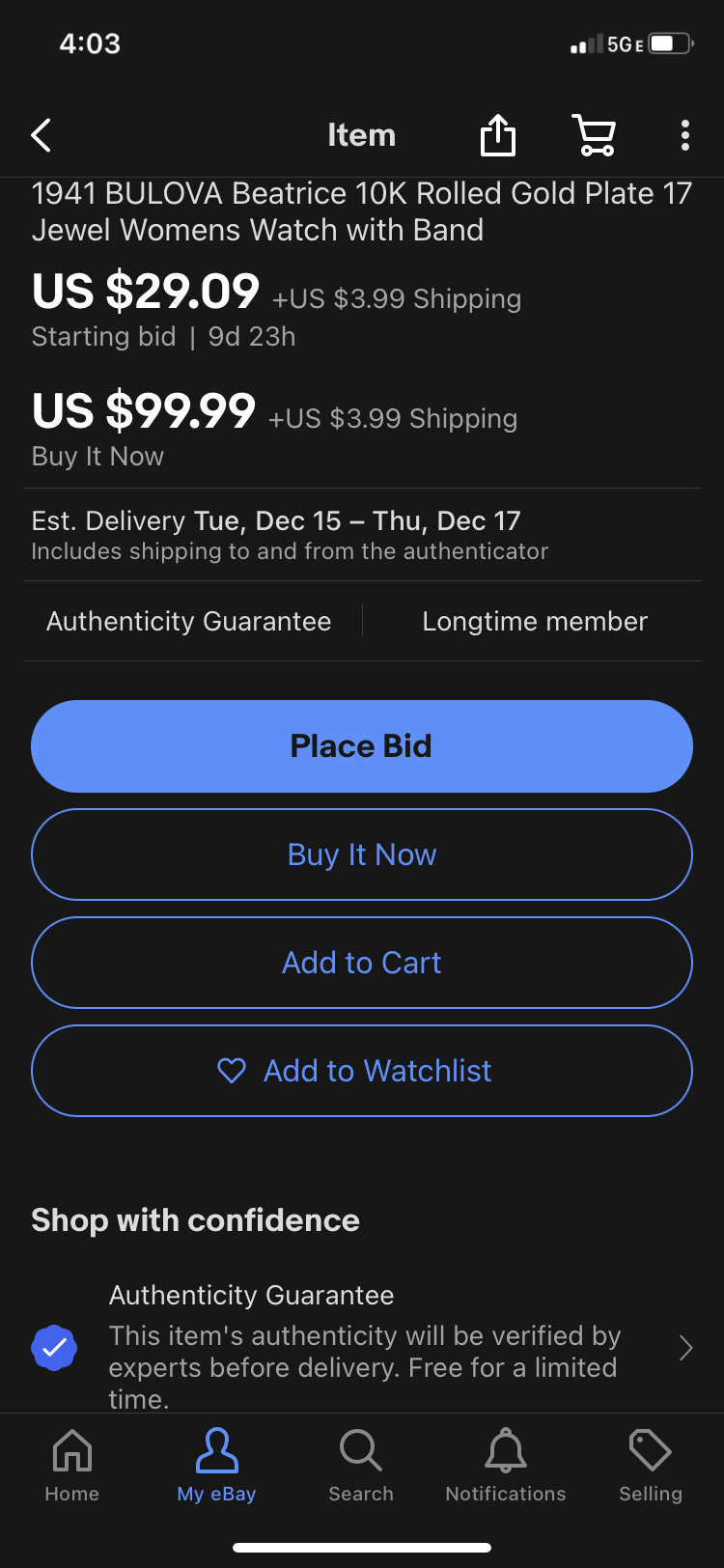The width and height of the screenshot is (724, 1568).
Task: Go back from the item page
Action: (x=41, y=135)
